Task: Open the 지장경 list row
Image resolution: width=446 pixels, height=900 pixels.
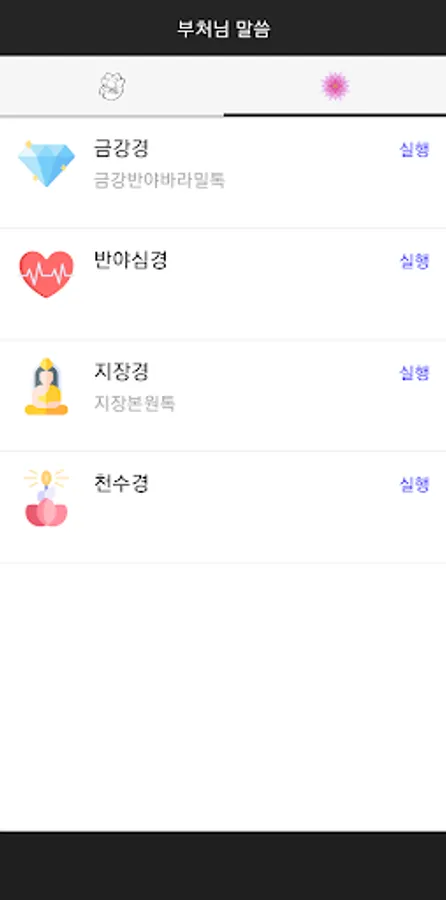Action: (223, 395)
